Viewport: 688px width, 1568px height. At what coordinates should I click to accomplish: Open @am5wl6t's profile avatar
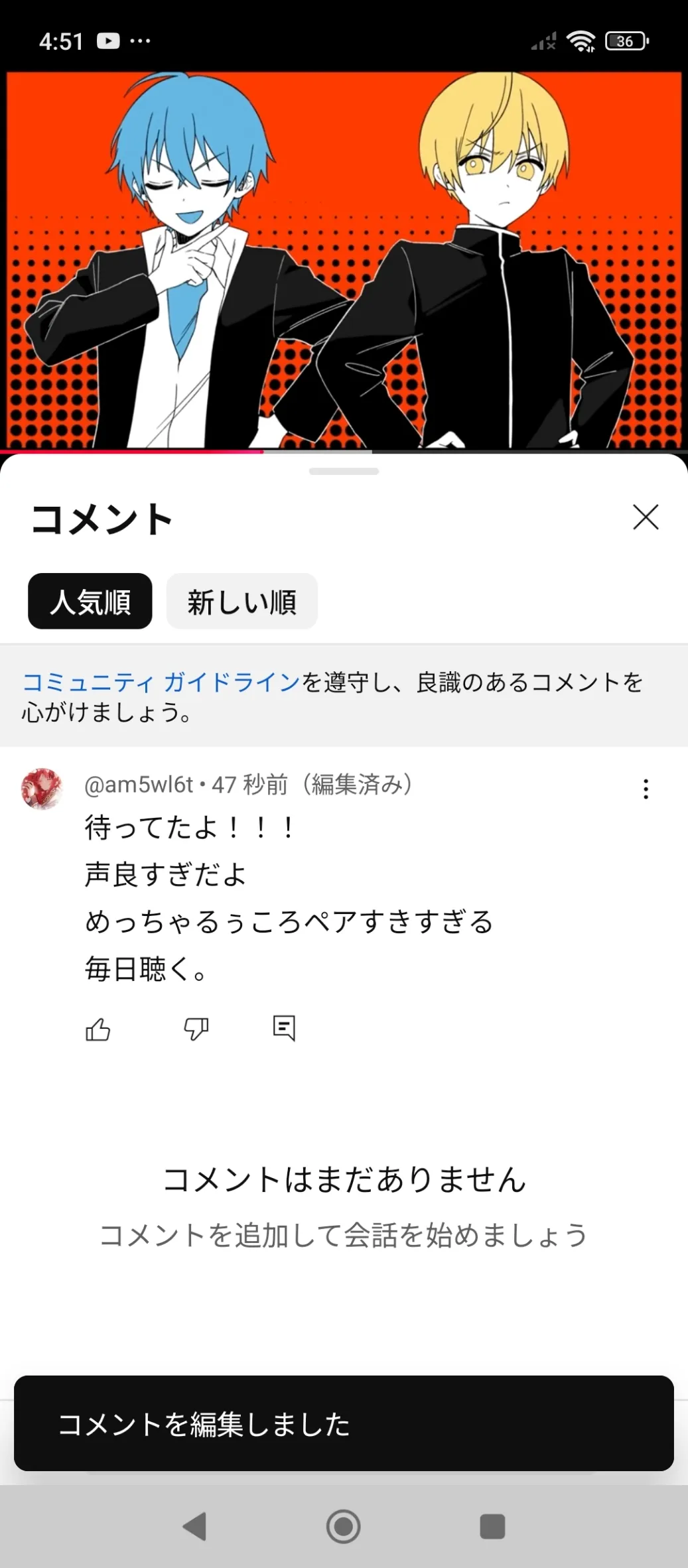point(42,789)
